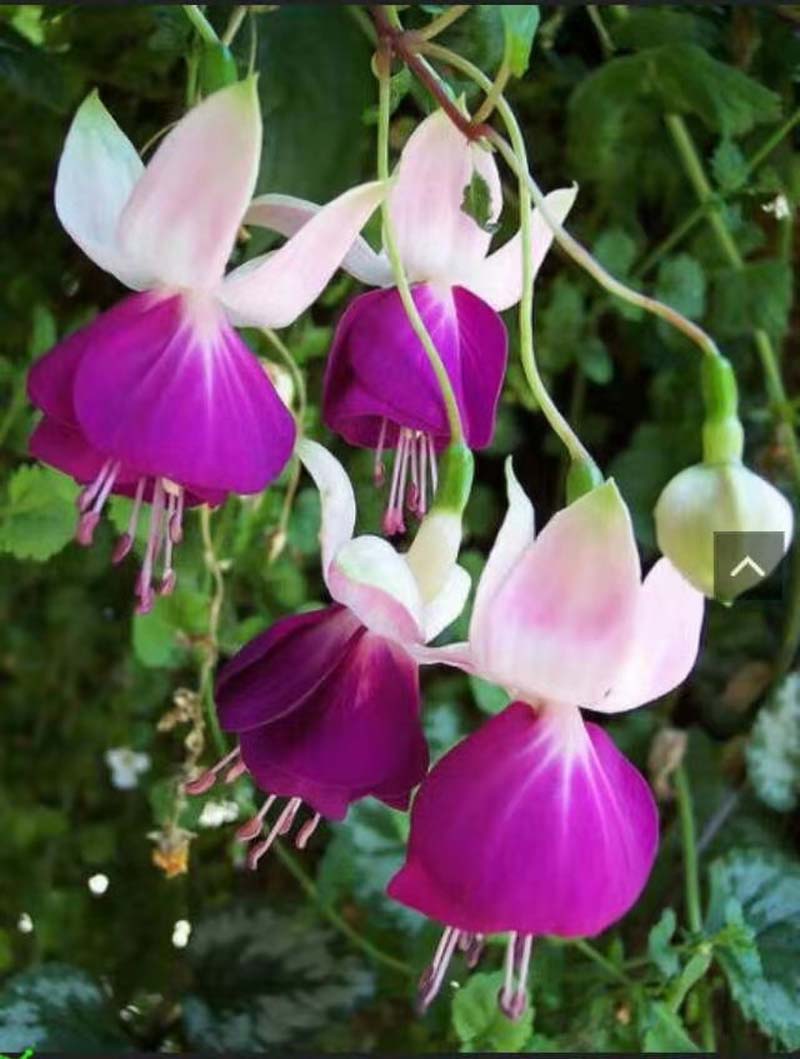Tap the scroll-to-top chevron button
The image size is (800, 1059).
pos(748,566)
